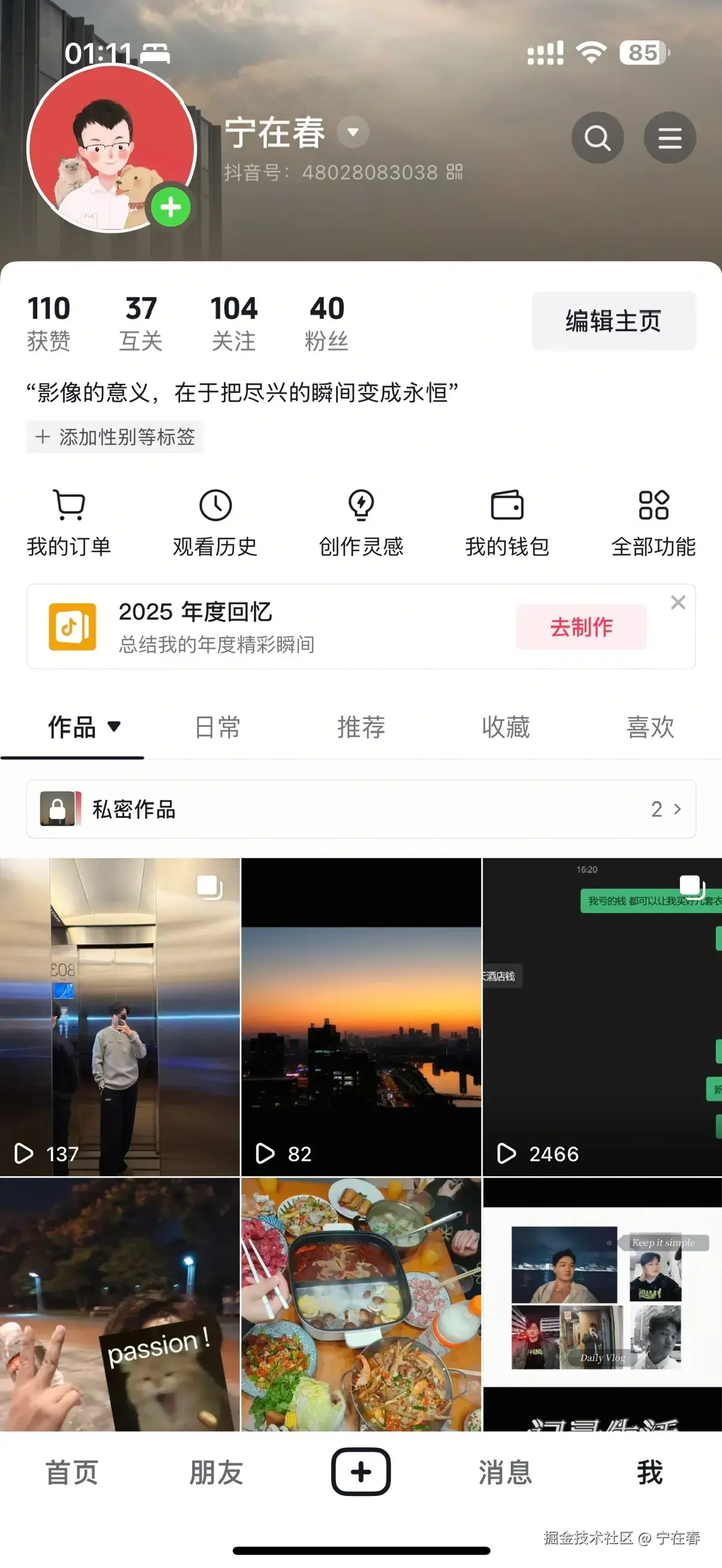Open the video with 2466 plays
This screenshot has width=722, height=1568.
601,1017
